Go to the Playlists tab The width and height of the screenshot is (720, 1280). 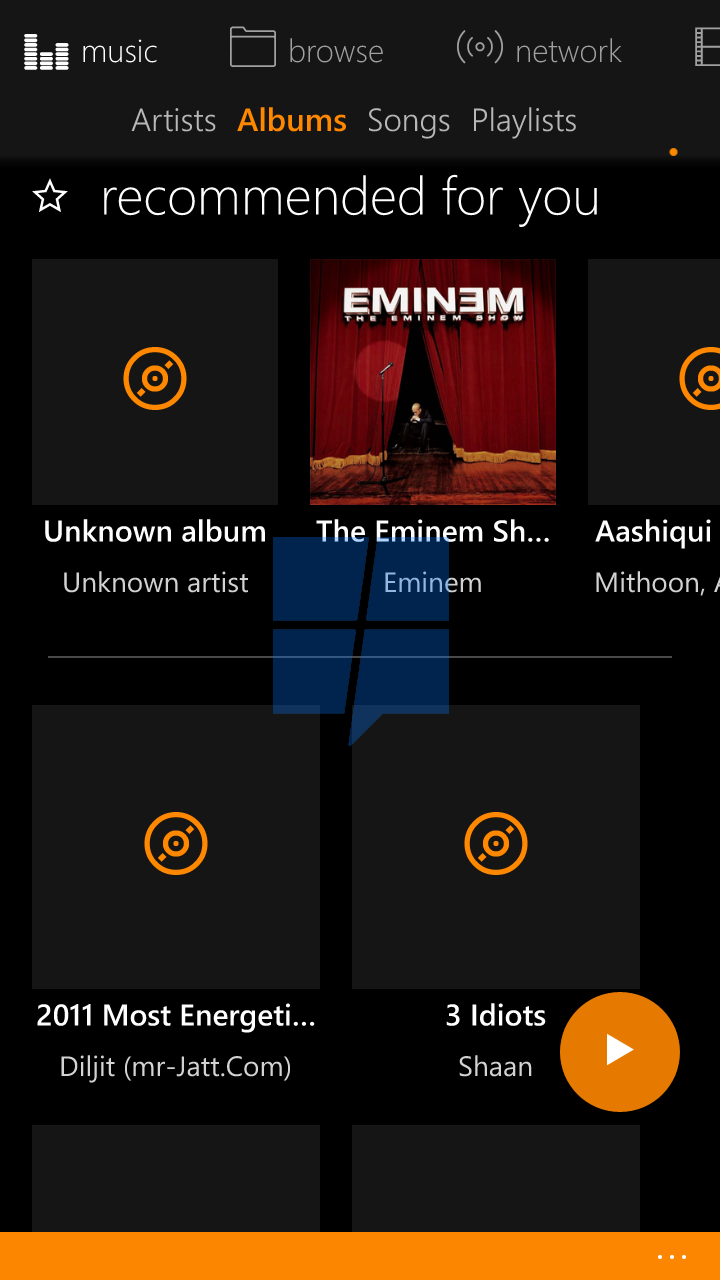(524, 121)
